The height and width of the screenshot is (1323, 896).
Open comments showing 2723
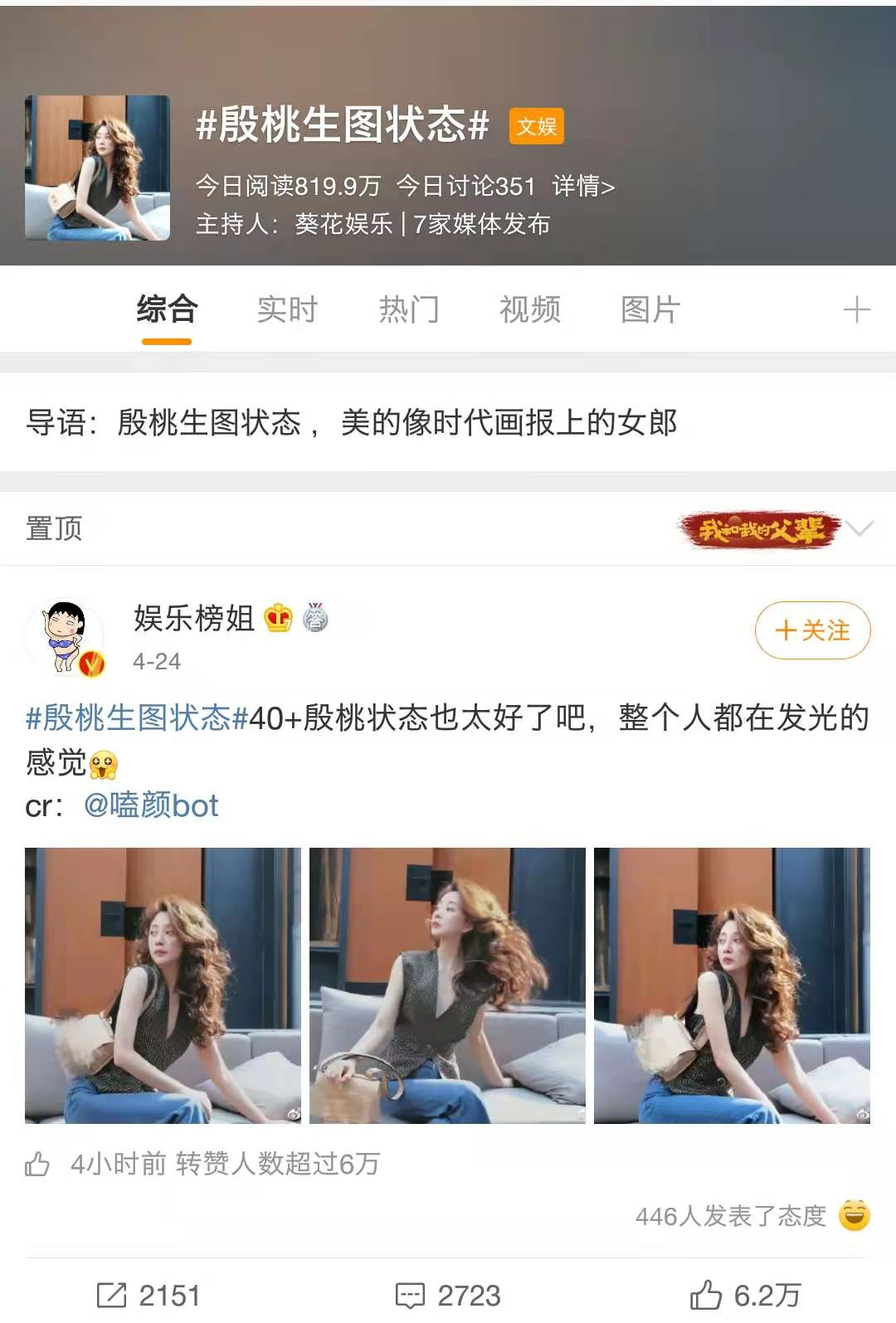pyautogui.click(x=448, y=1295)
